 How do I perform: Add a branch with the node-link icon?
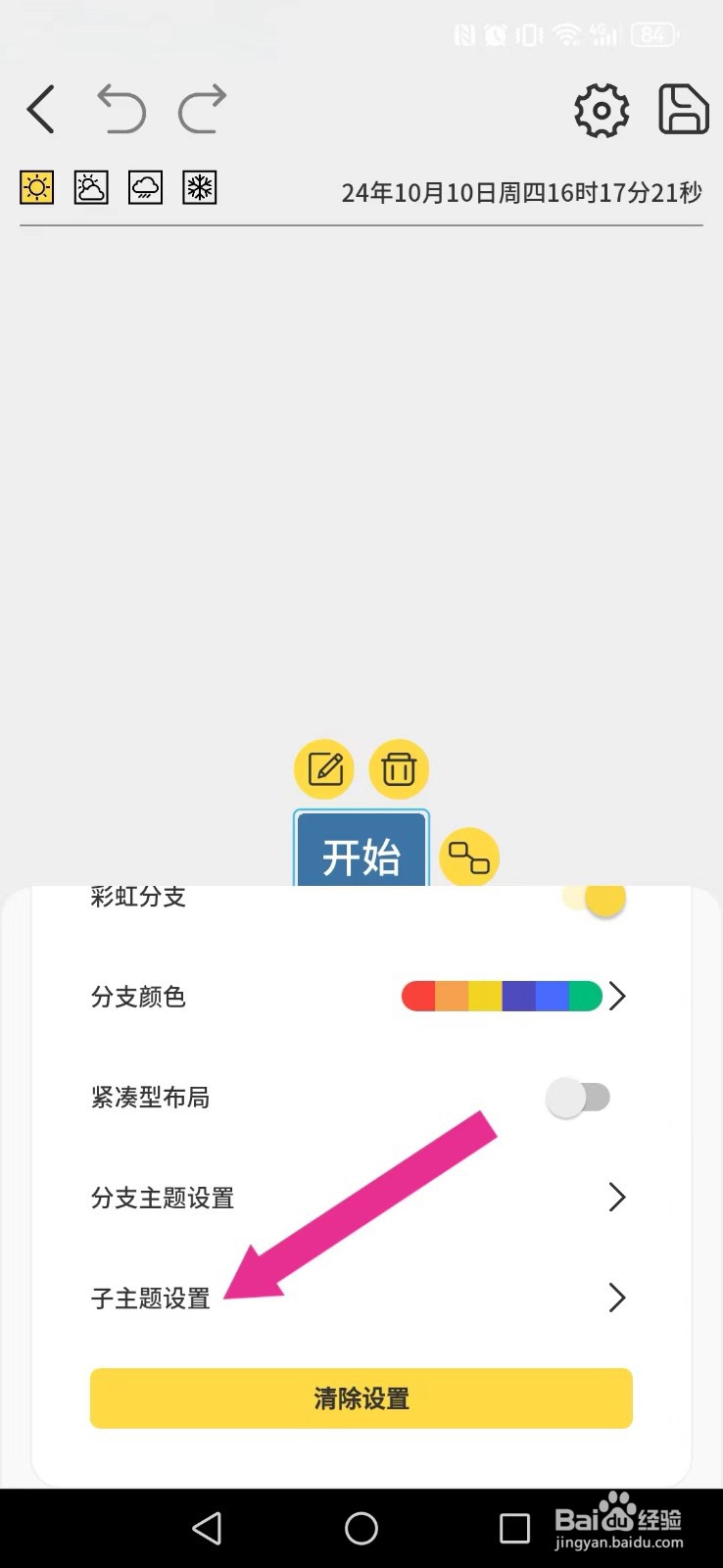(469, 857)
